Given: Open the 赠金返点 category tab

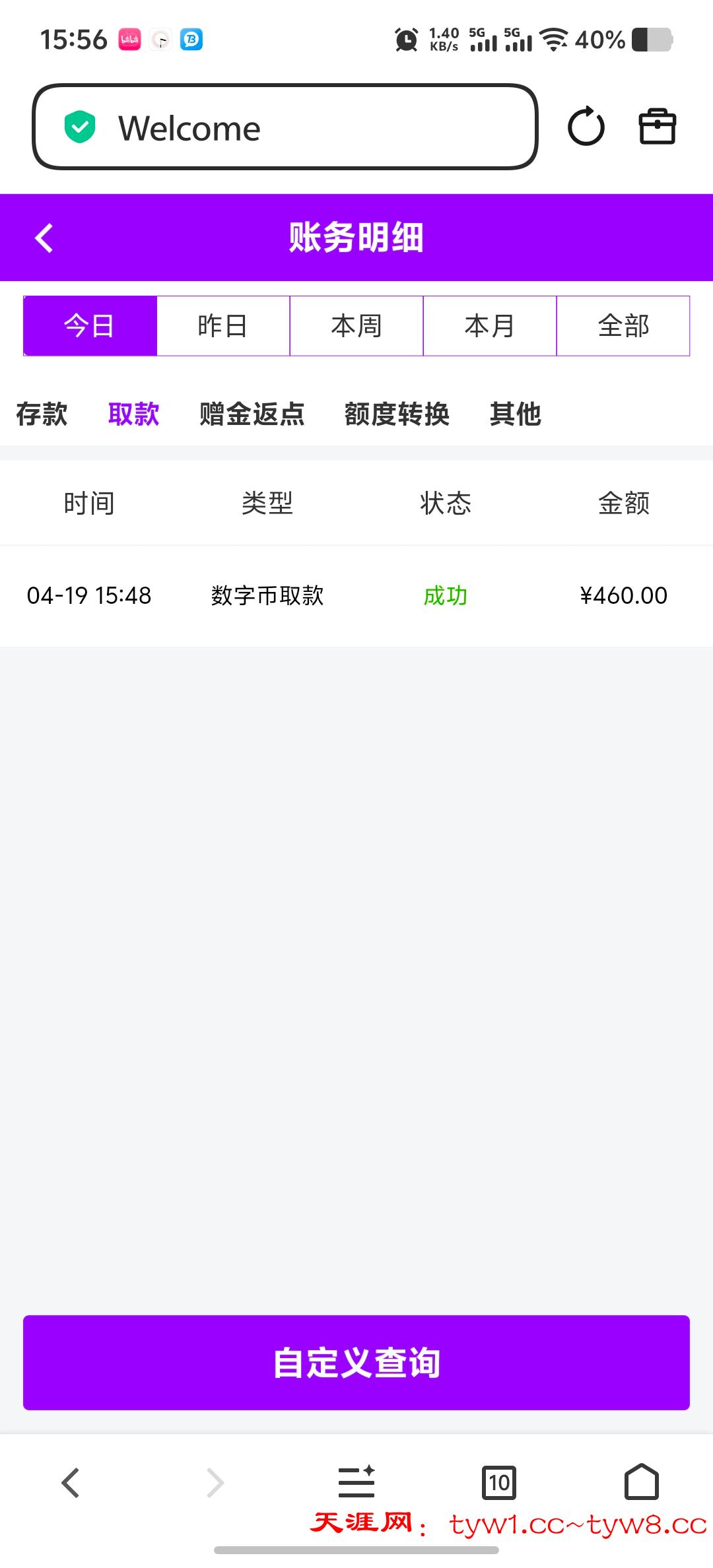Looking at the screenshot, I should tap(252, 414).
